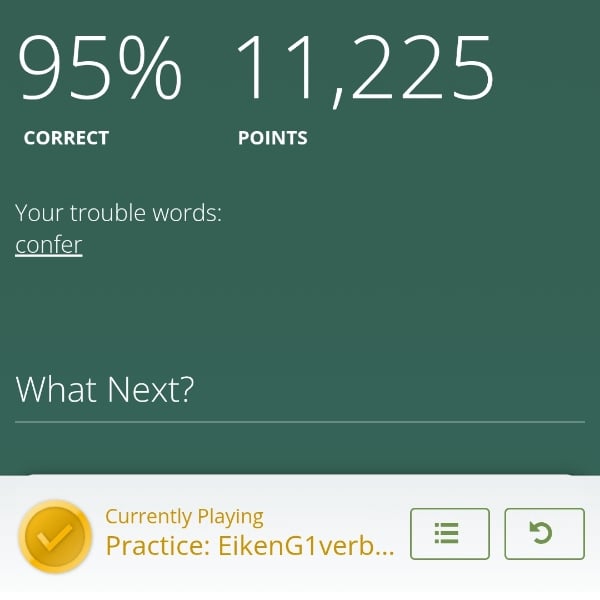Viewport: 600px width, 600px height.
Task: Open the word list button
Action: click(449, 534)
